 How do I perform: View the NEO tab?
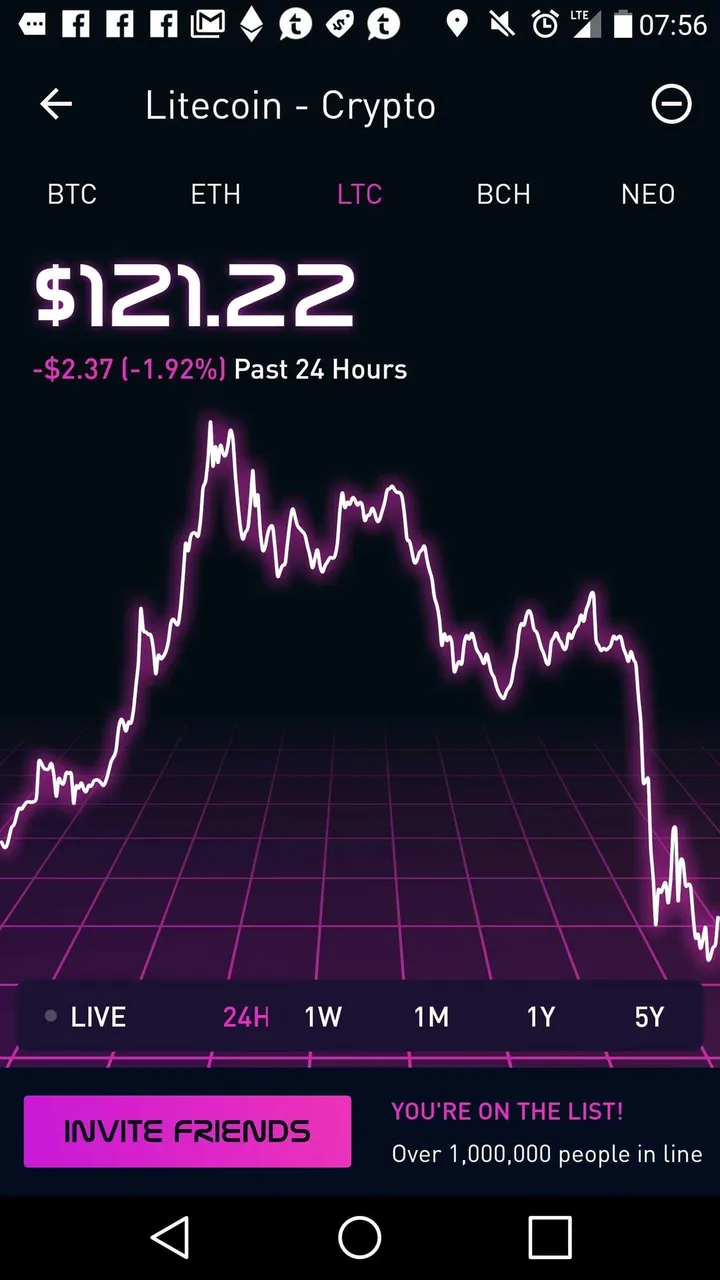click(x=648, y=194)
